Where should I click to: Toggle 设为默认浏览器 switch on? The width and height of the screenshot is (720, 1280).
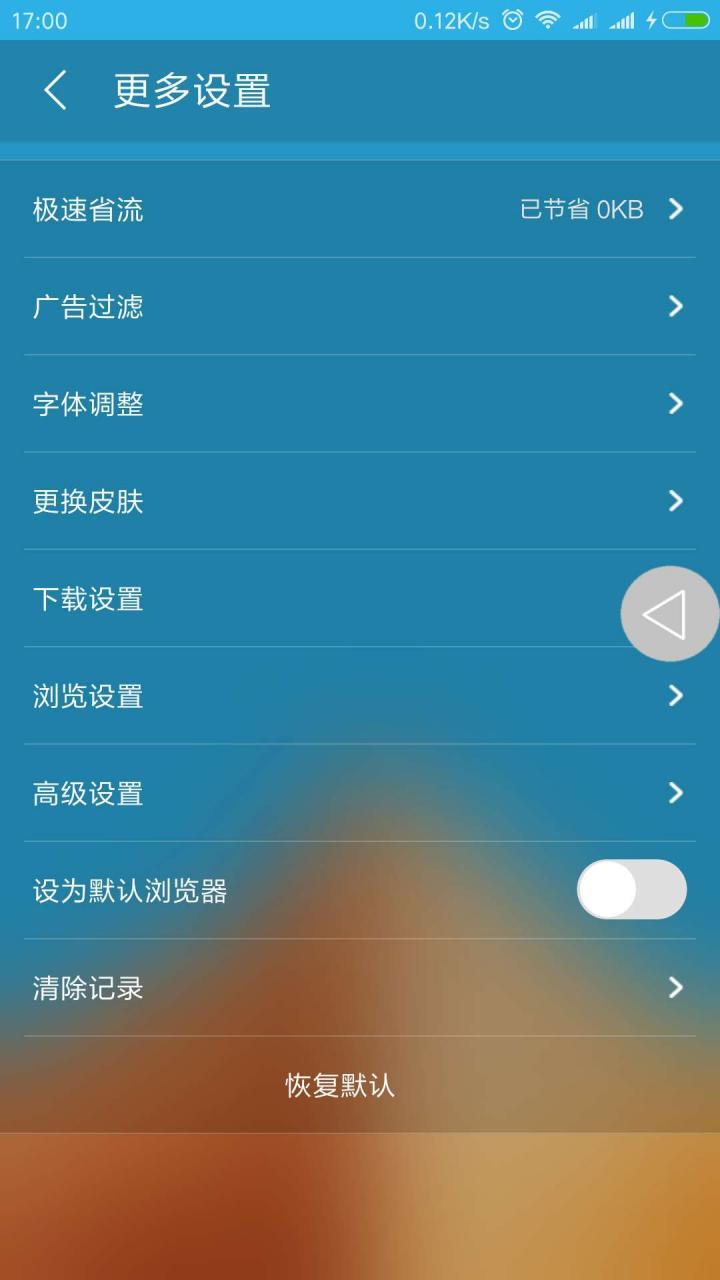point(631,889)
